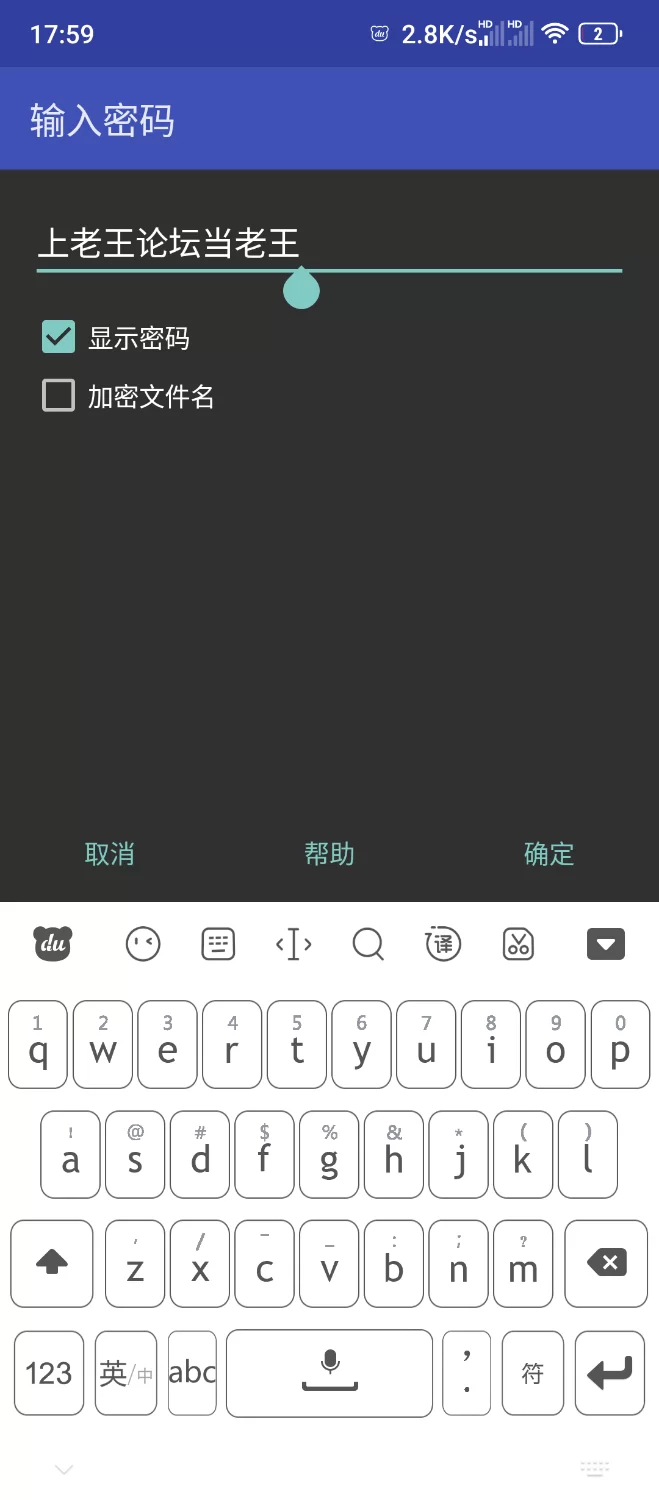This screenshot has width=659, height=1500.
Task: Uncheck the 显示密码 checkbox
Action: click(58, 338)
